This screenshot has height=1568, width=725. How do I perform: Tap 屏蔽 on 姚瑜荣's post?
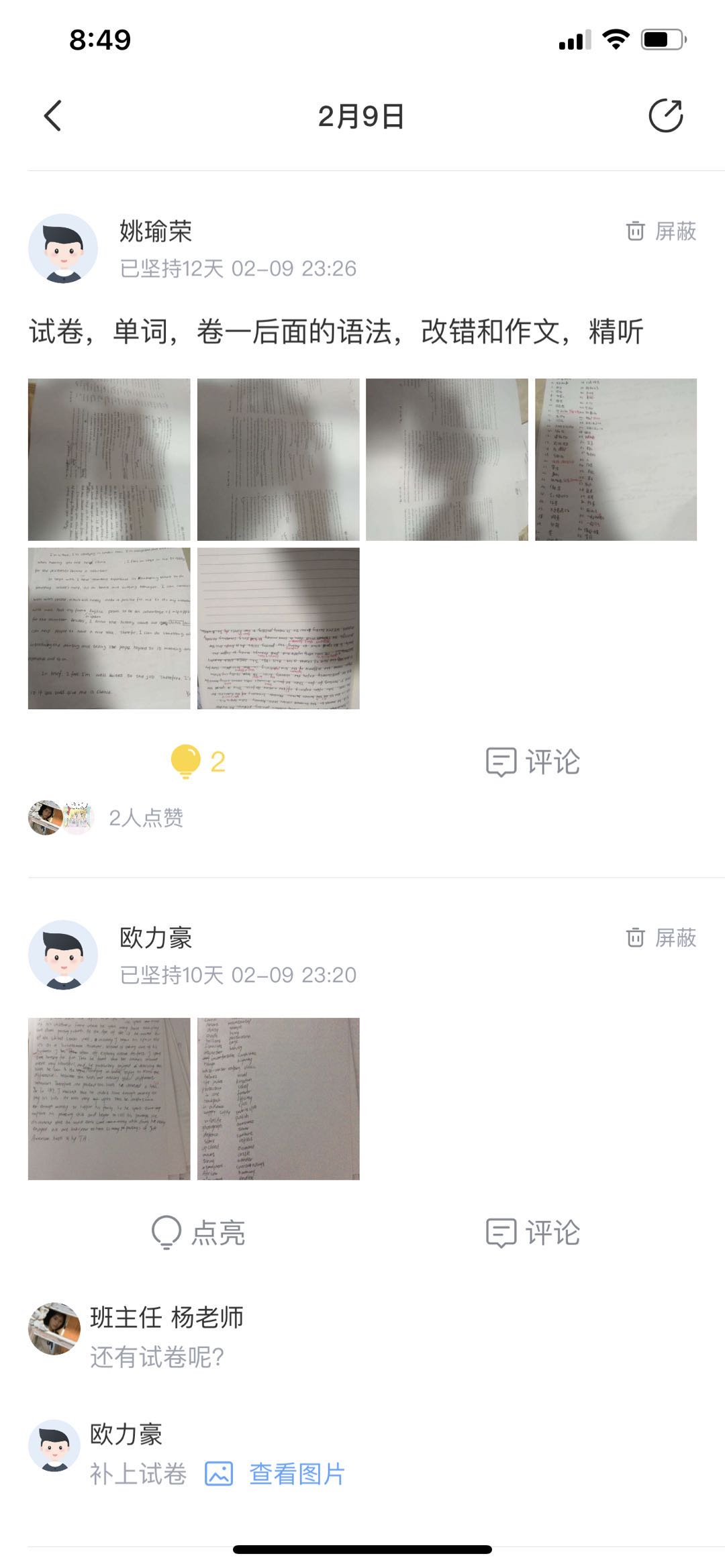tap(661, 231)
